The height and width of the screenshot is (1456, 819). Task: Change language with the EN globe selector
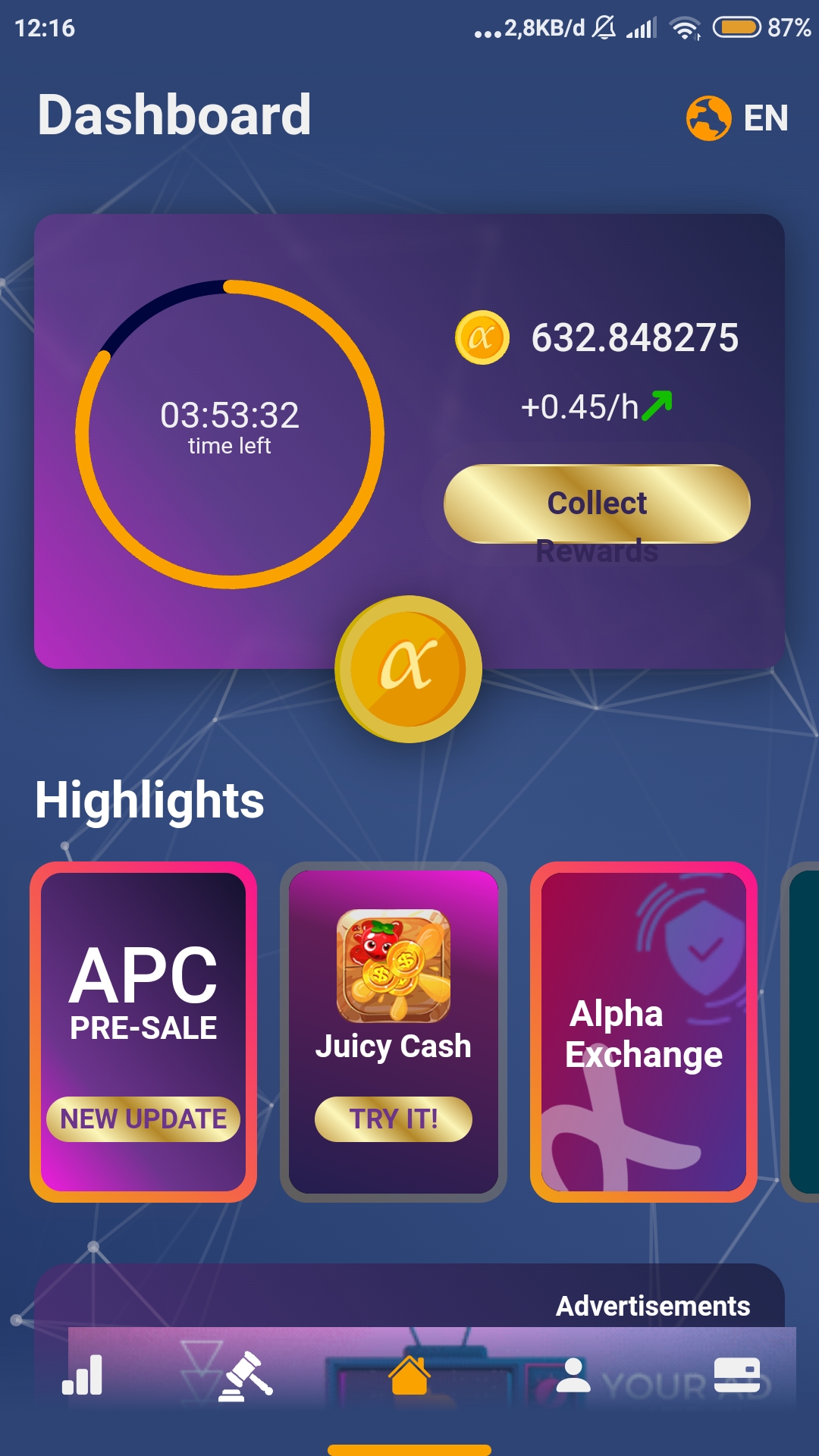coord(737,118)
